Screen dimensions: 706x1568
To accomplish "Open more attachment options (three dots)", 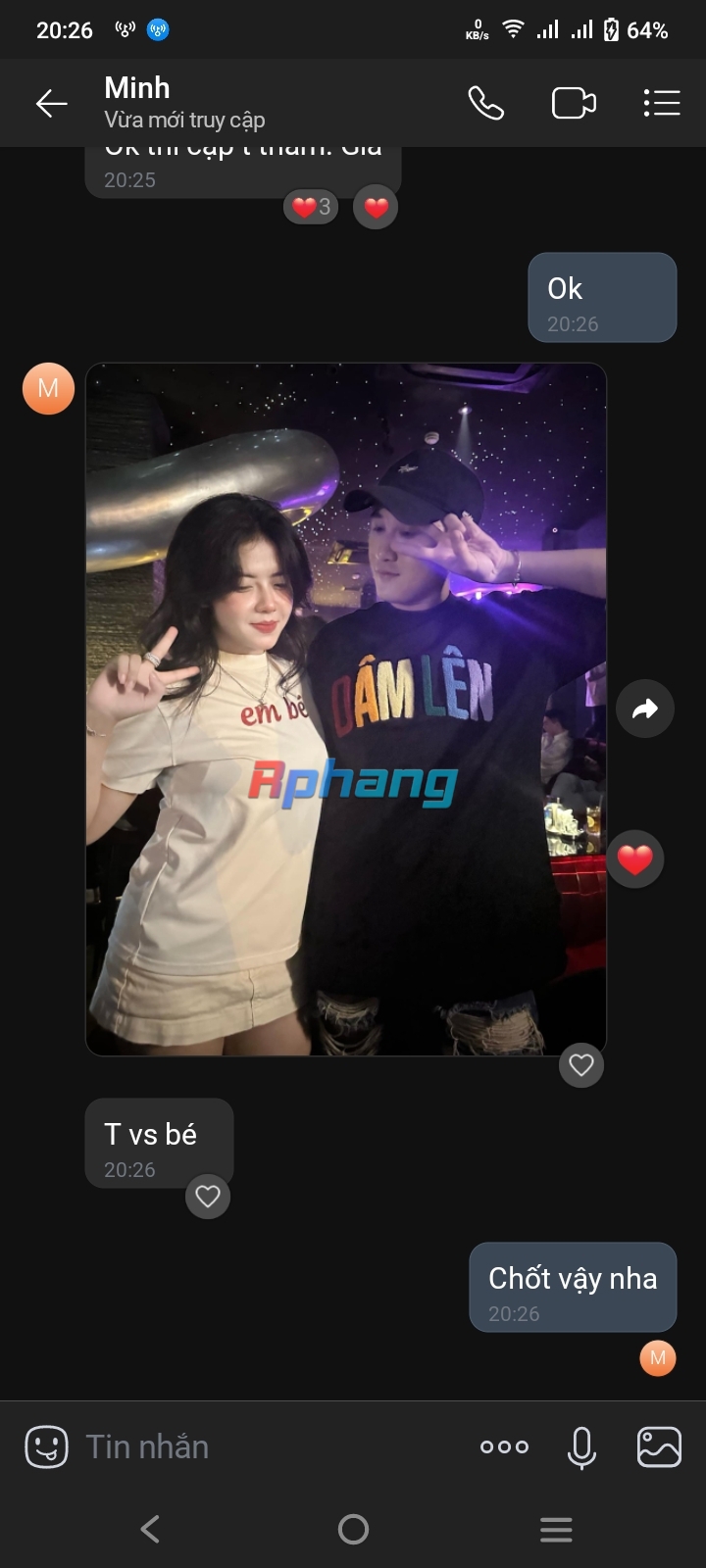I will pos(504,1446).
